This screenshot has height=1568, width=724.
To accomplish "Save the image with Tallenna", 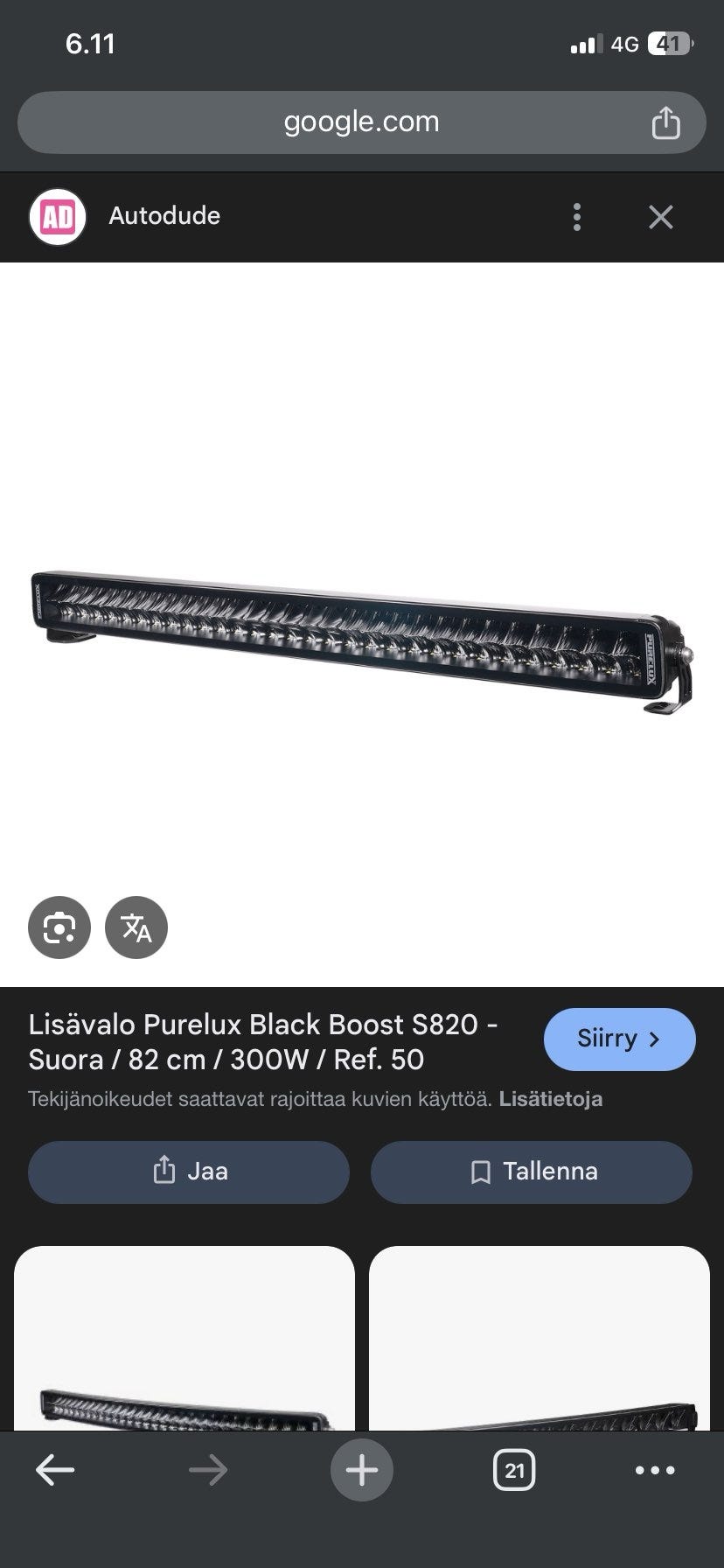I will point(532,1172).
